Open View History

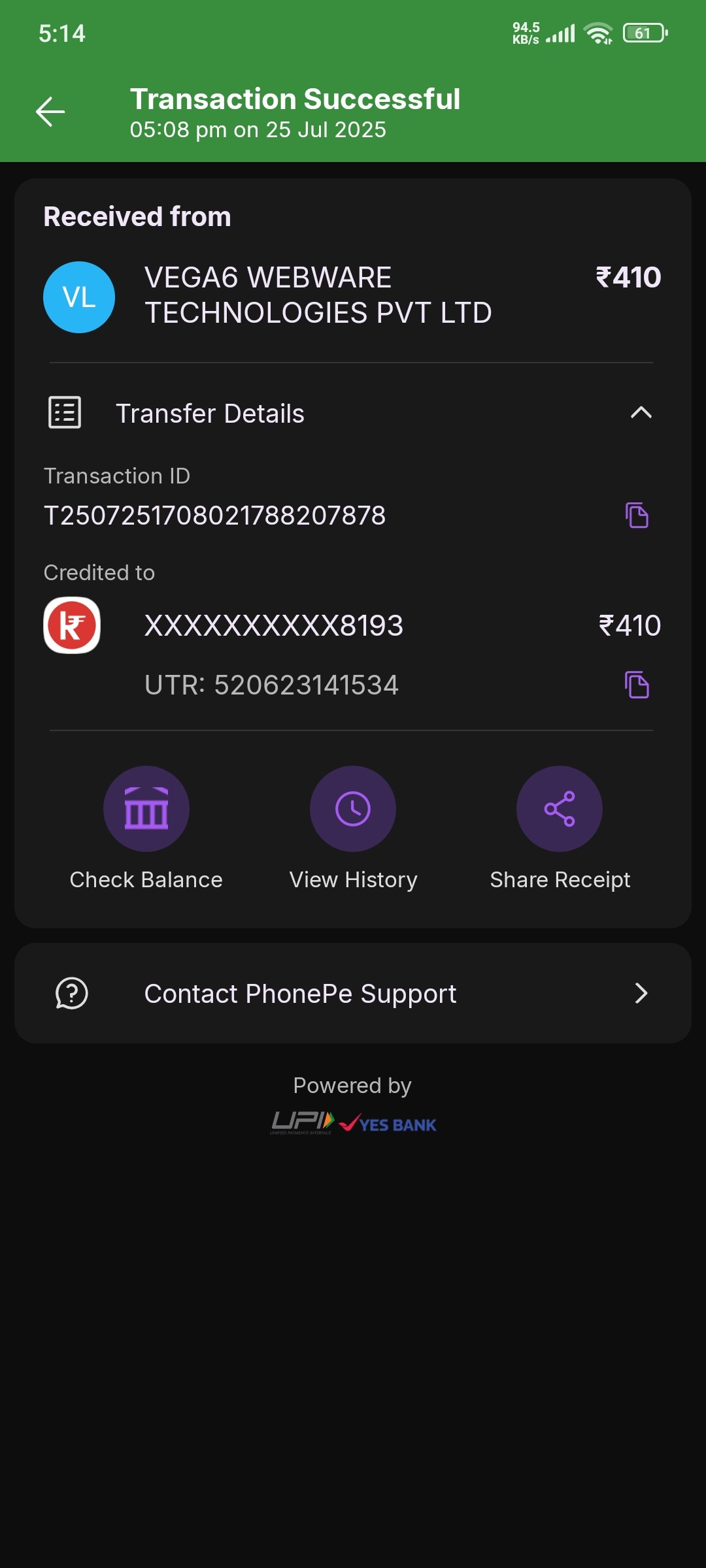point(353,809)
